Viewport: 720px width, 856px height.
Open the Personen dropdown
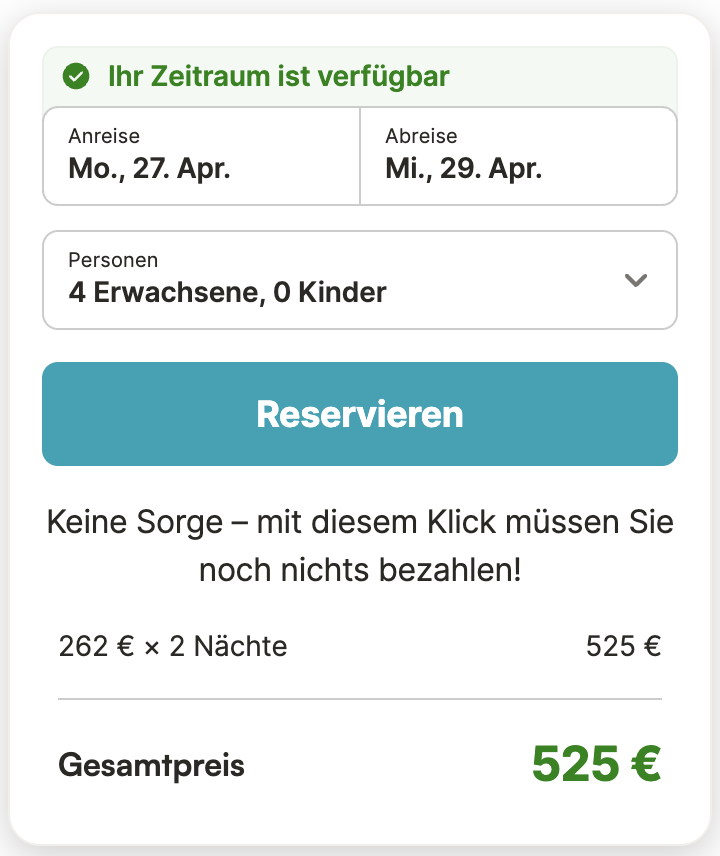pyautogui.click(x=360, y=280)
